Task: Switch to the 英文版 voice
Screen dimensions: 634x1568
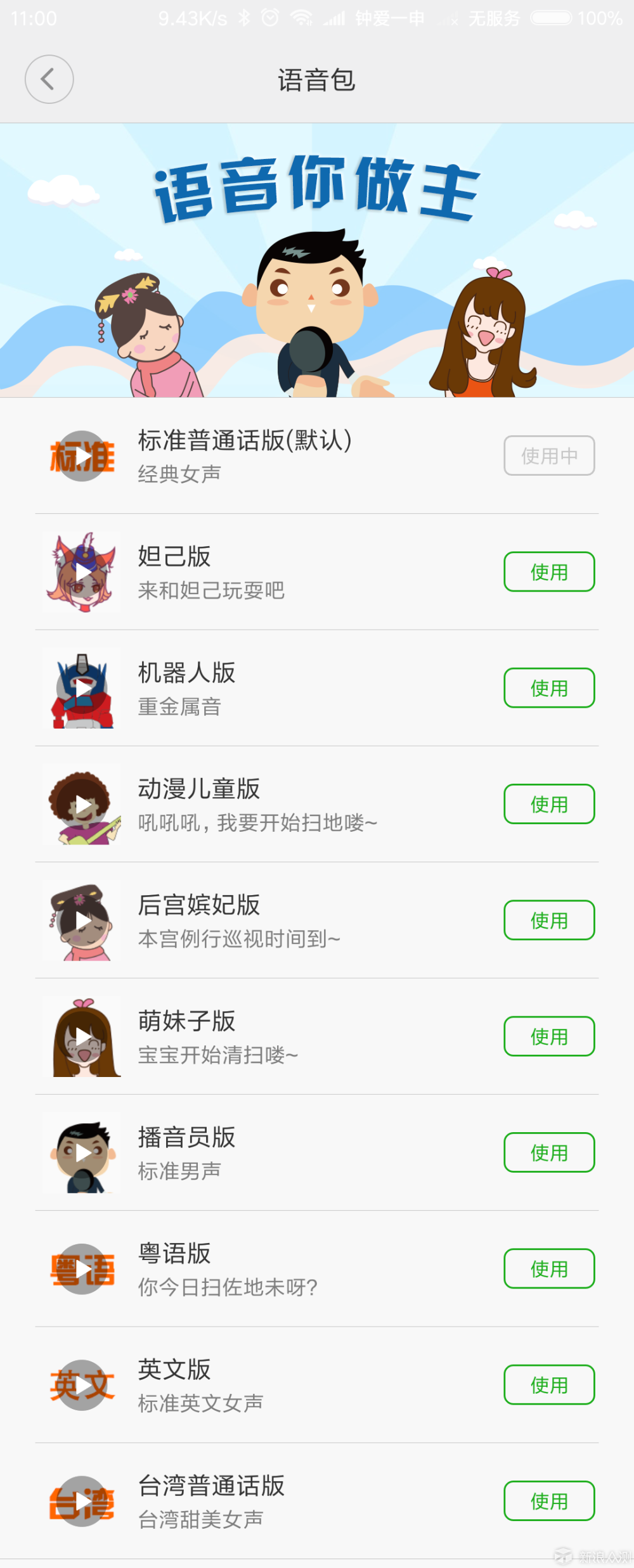Action: click(x=549, y=1384)
